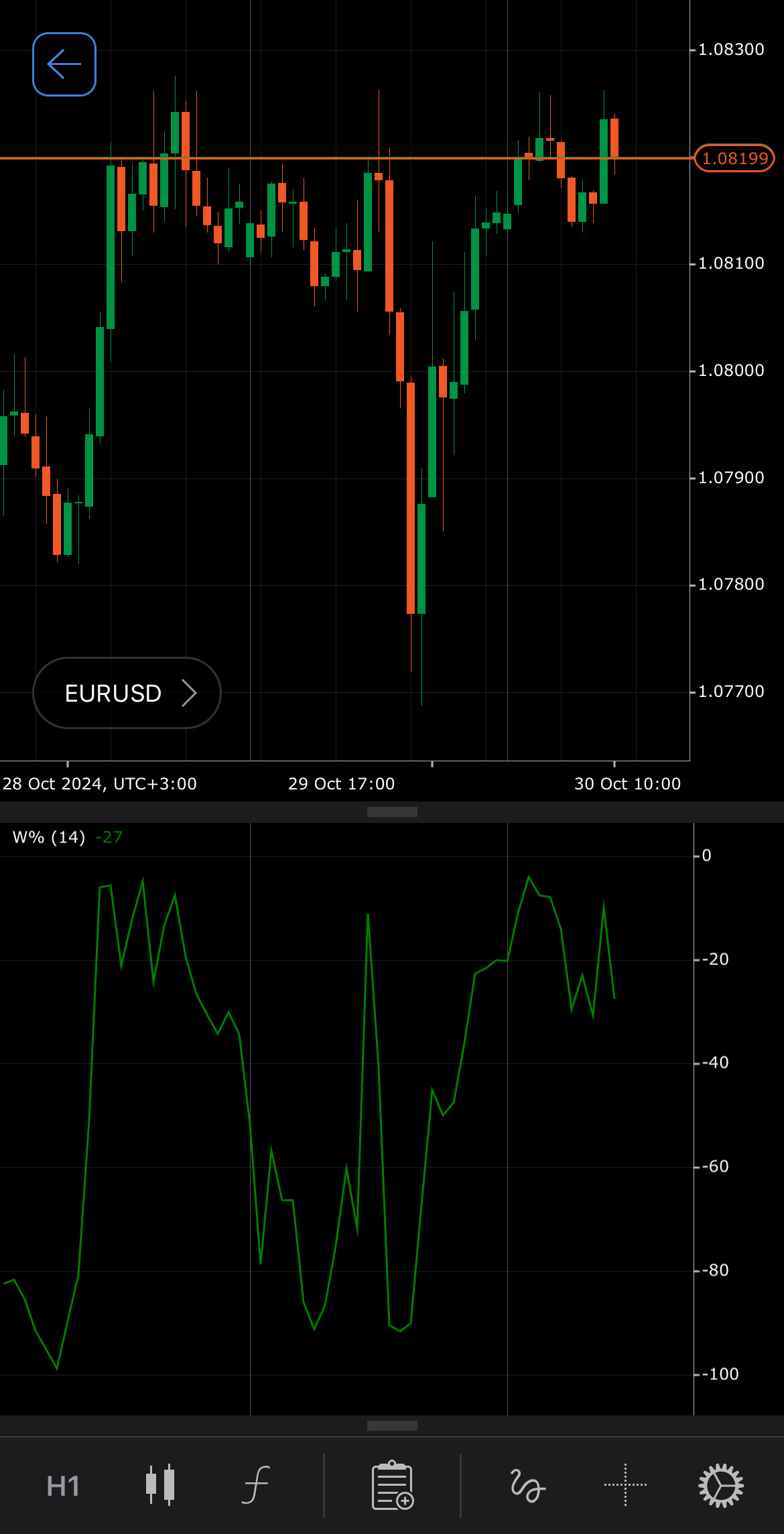The image size is (784, 1534).
Task: Go back using the arrow button
Action: [x=64, y=64]
